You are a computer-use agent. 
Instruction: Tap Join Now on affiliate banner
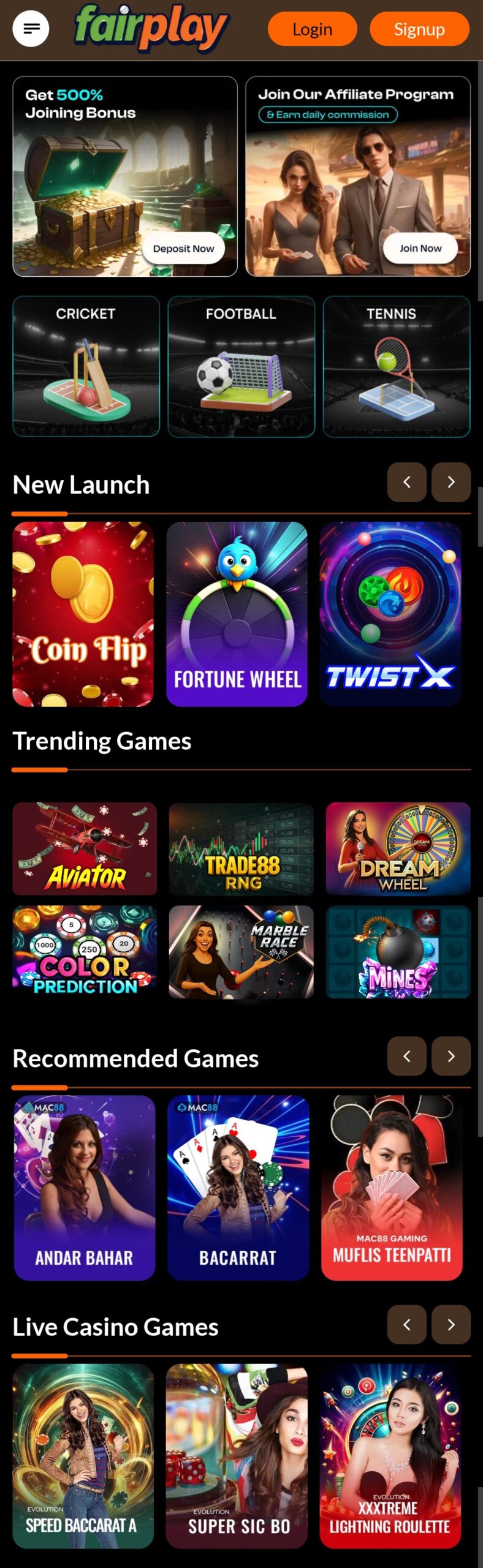click(420, 248)
